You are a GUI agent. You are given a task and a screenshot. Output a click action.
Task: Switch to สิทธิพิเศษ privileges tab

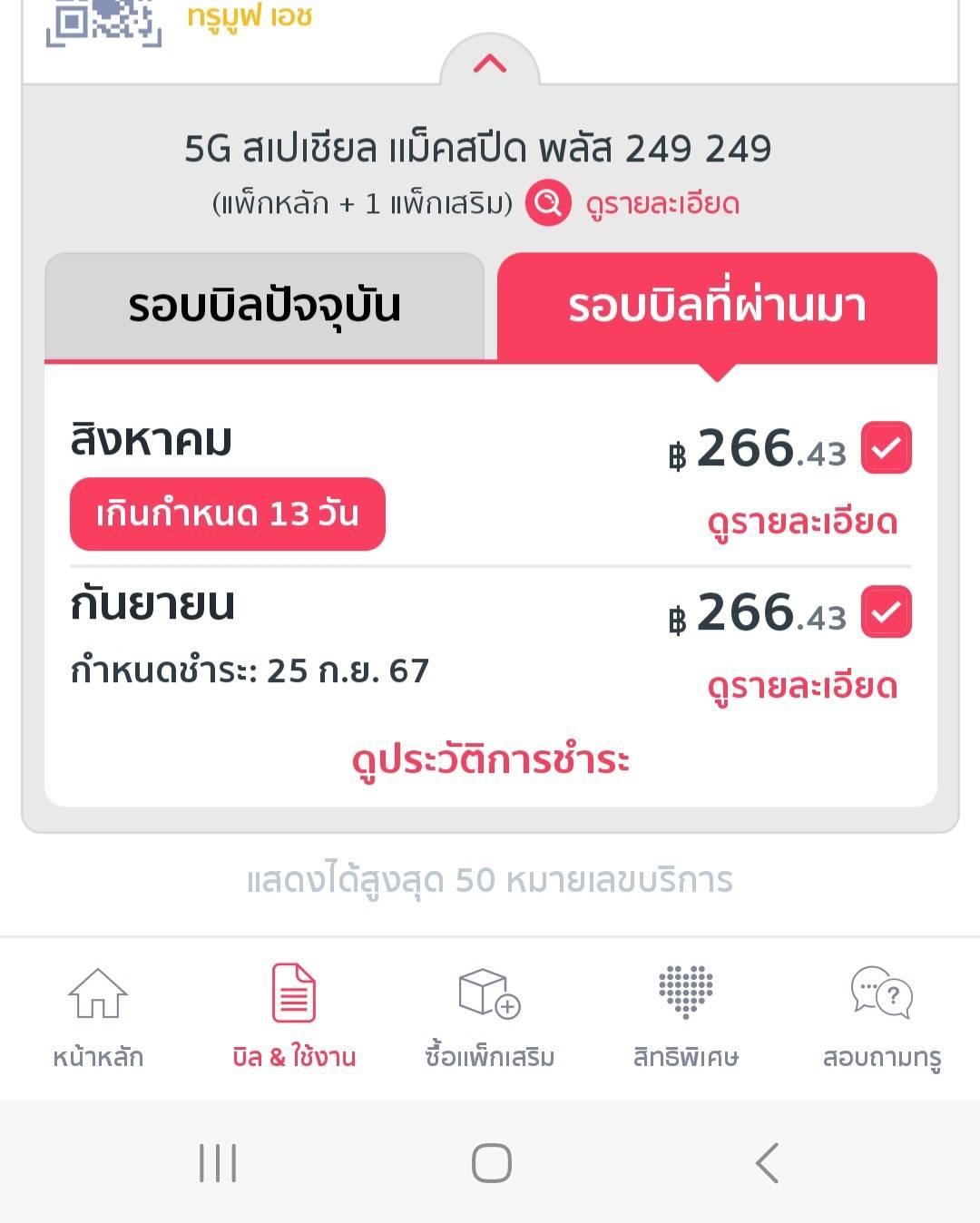point(686,1018)
